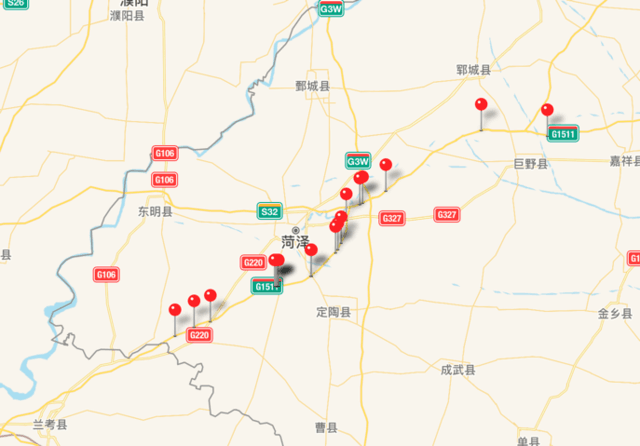Tap the pin south of 郓城县
Screen dimensions: 640x446
click(x=481, y=104)
